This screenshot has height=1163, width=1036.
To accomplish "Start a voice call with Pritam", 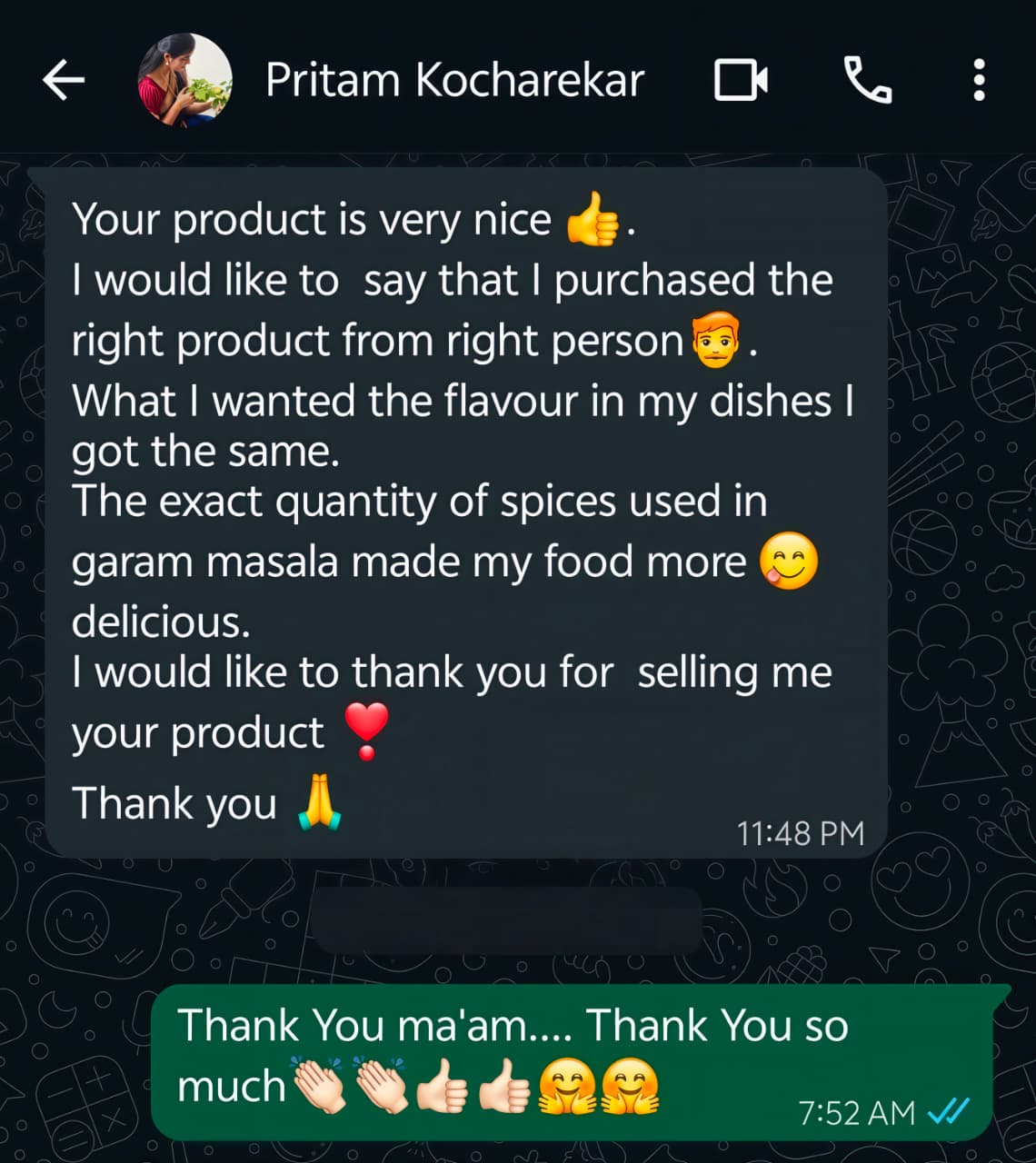I will click(867, 81).
